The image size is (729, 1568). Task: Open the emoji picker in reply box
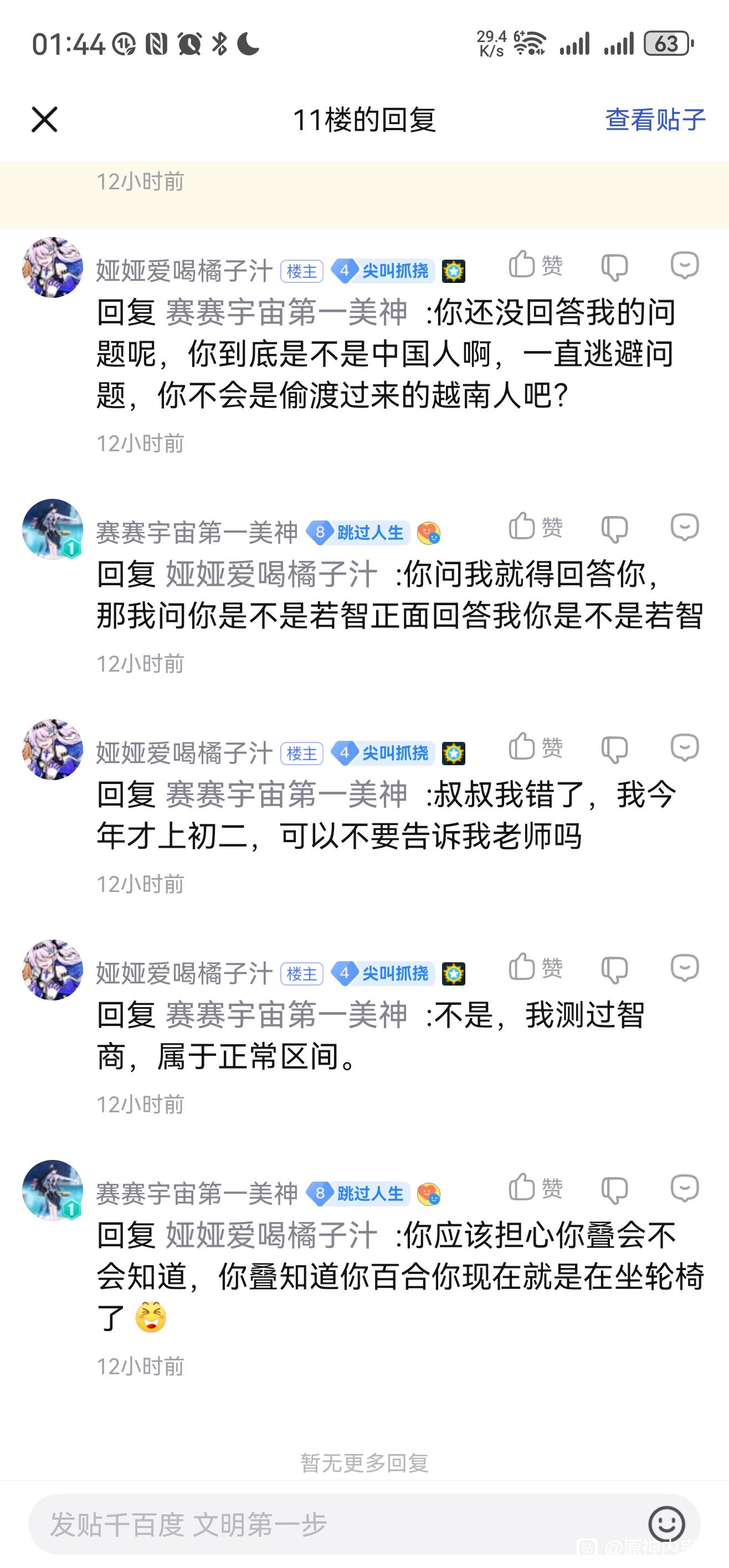click(666, 1524)
